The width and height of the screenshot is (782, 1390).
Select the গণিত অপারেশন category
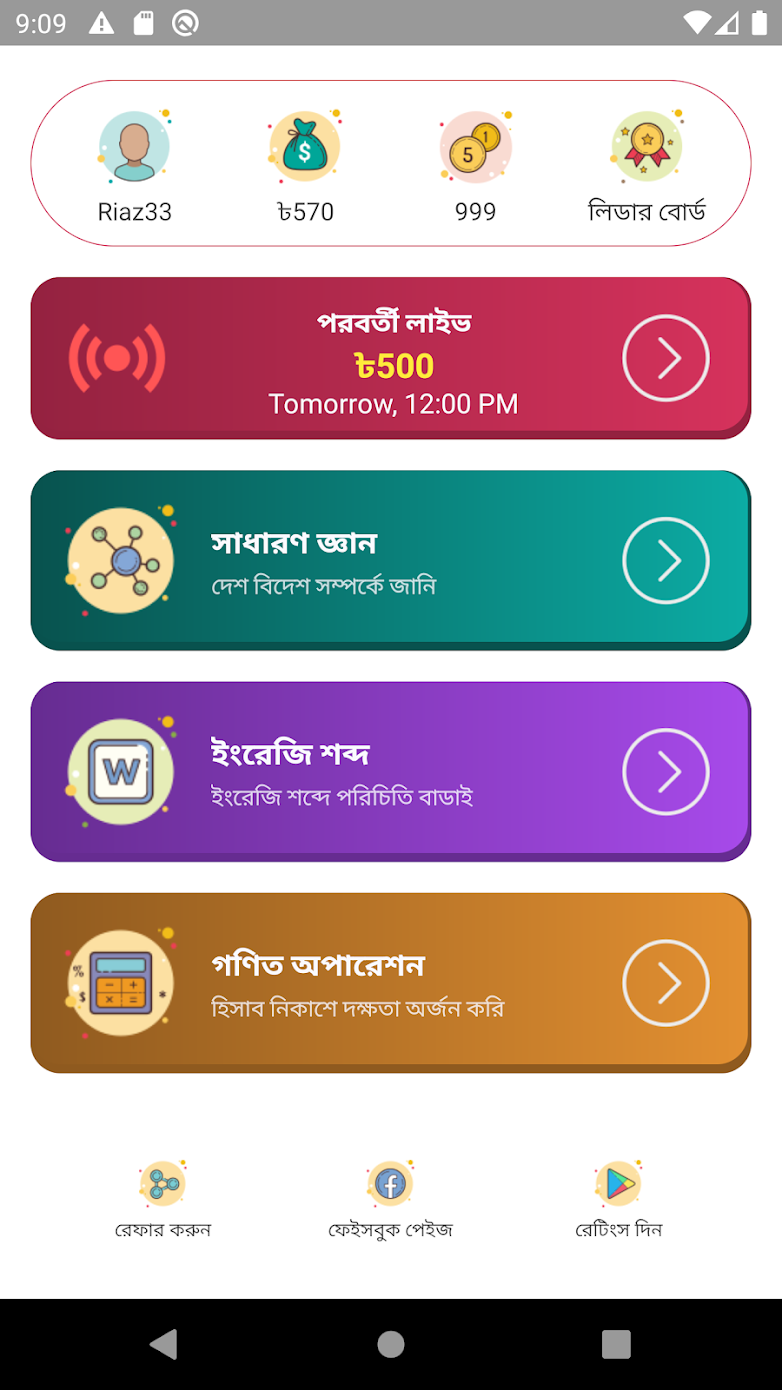click(390, 983)
